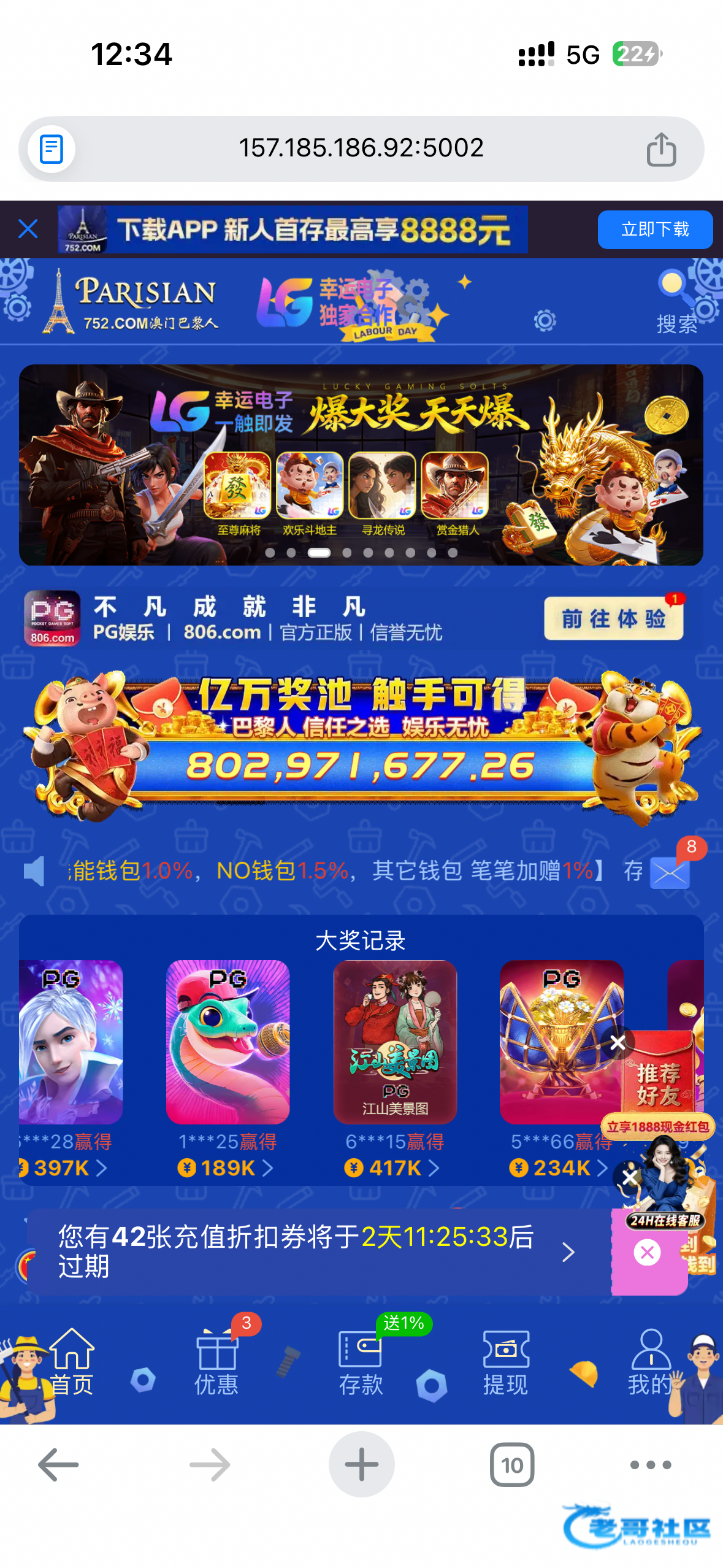
Task: Dismiss the download APP banner
Action: [x=28, y=229]
